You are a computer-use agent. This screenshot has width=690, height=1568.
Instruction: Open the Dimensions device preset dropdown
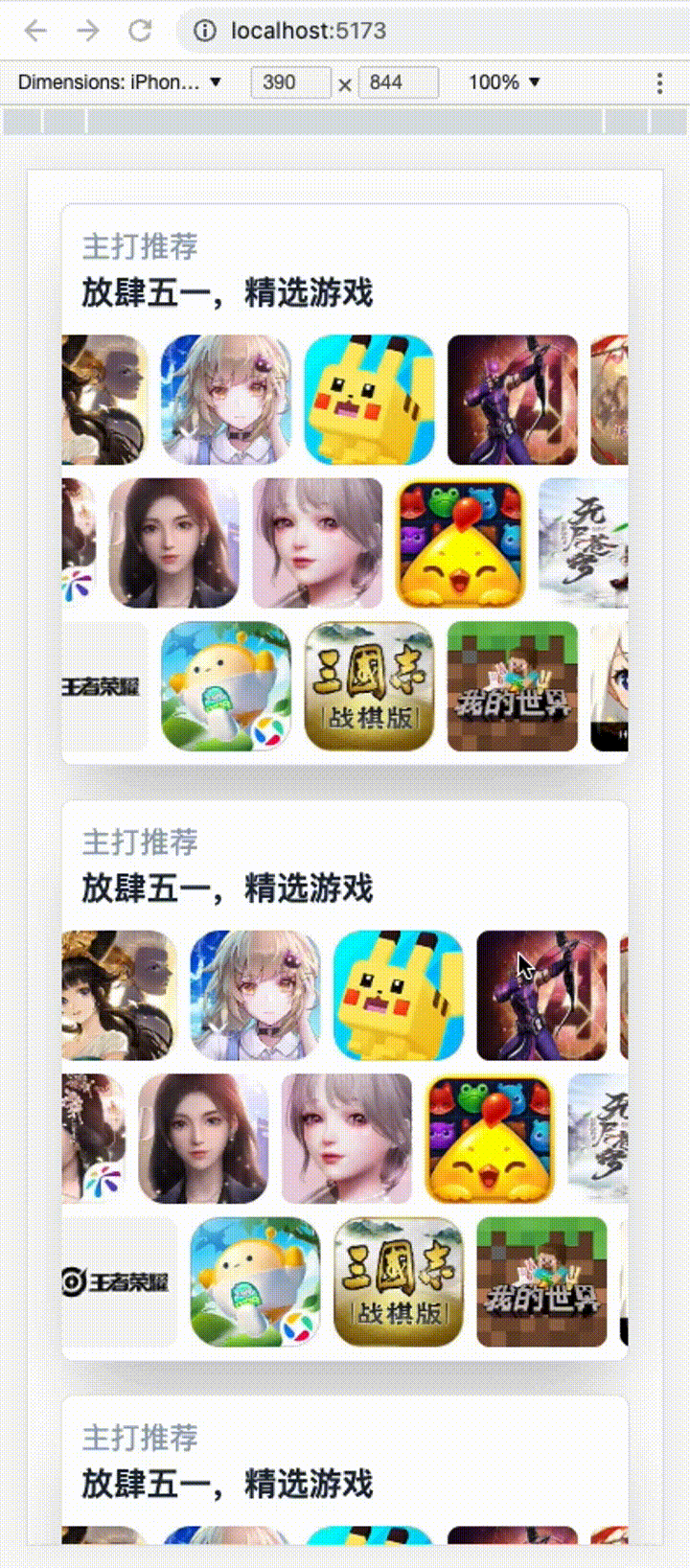pyautogui.click(x=120, y=82)
